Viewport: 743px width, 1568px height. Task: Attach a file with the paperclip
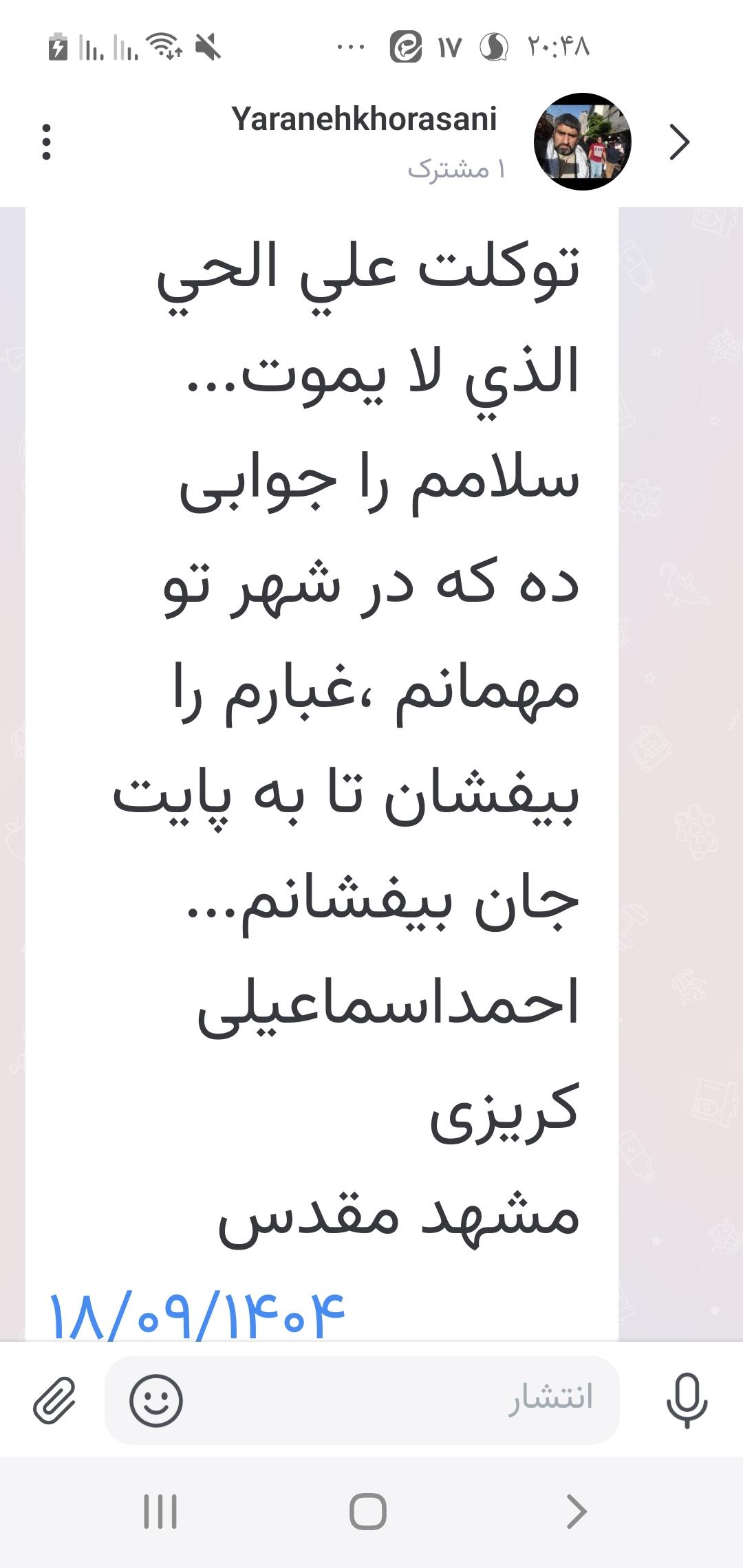point(54,1401)
